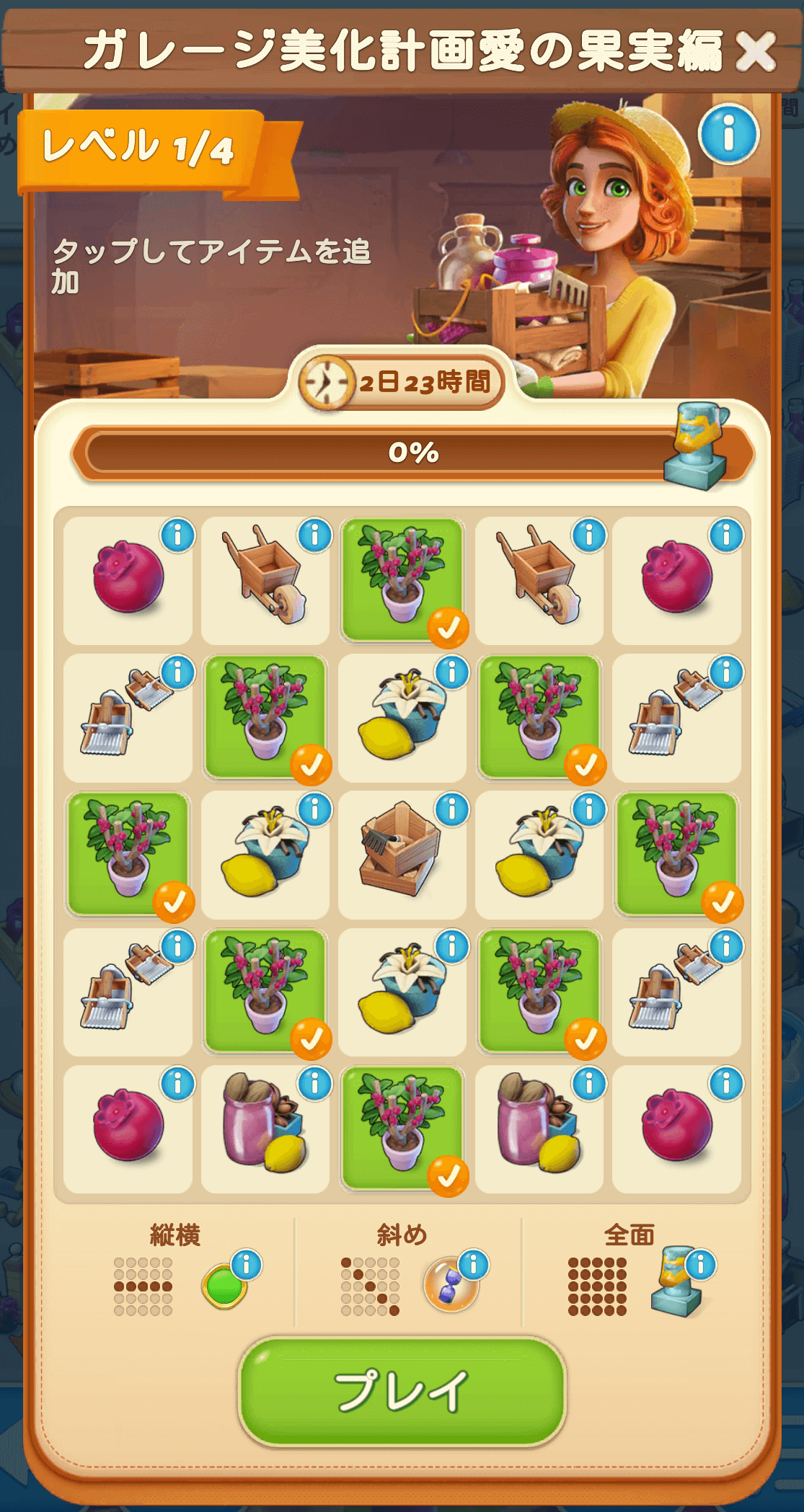This screenshot has width=804, height=1512.
Task: Open info for 縦横 green ball reward
Action: click(x=246, y=1265)
